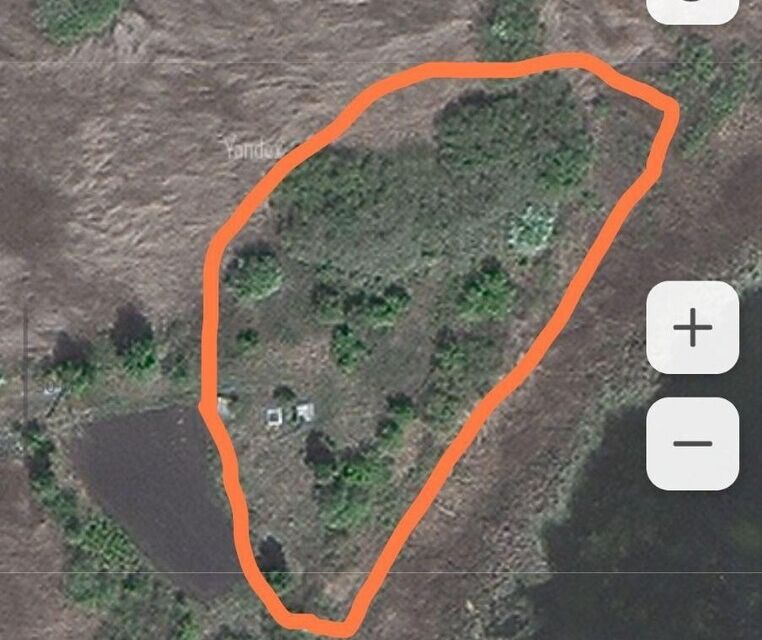Zoom out of the map
This screenshot has height=640, width=762.
click(692, 443)
